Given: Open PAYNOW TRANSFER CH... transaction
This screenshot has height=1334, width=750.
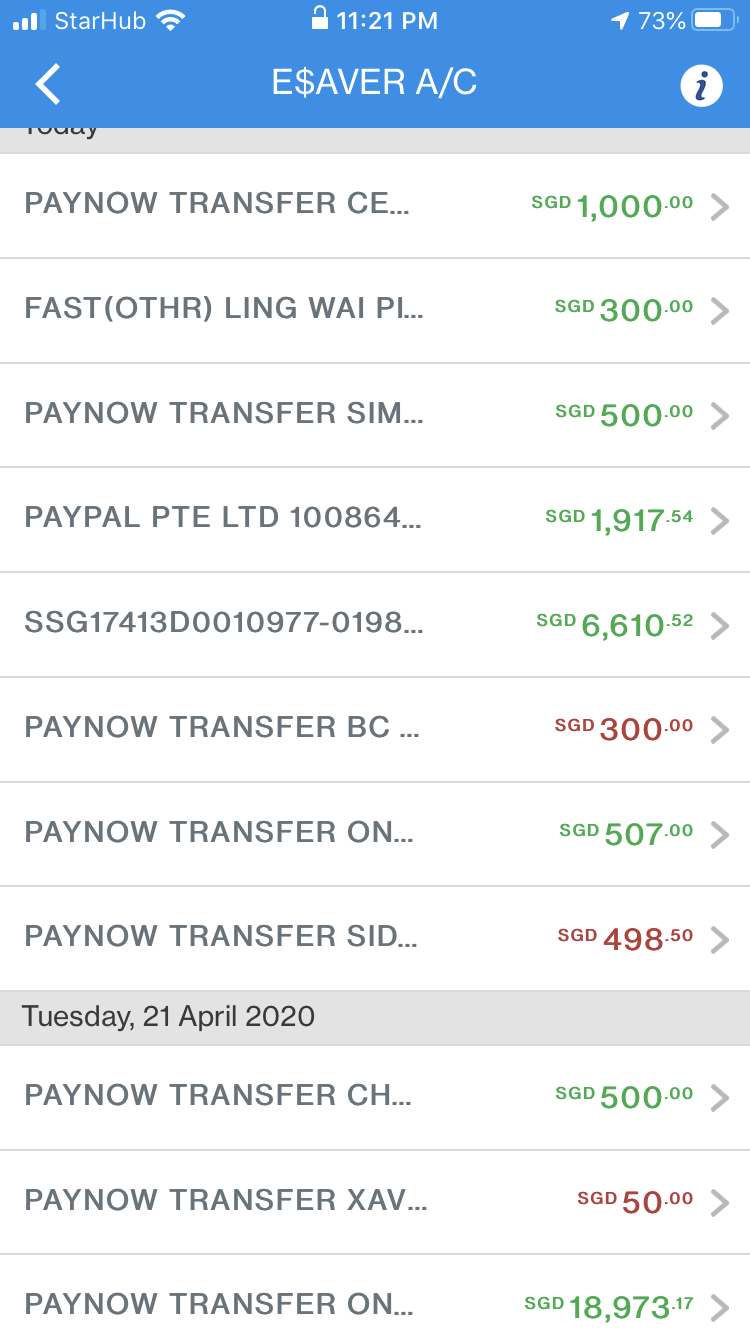Looking at the screenshot, I should click(x=375, y=1097).
